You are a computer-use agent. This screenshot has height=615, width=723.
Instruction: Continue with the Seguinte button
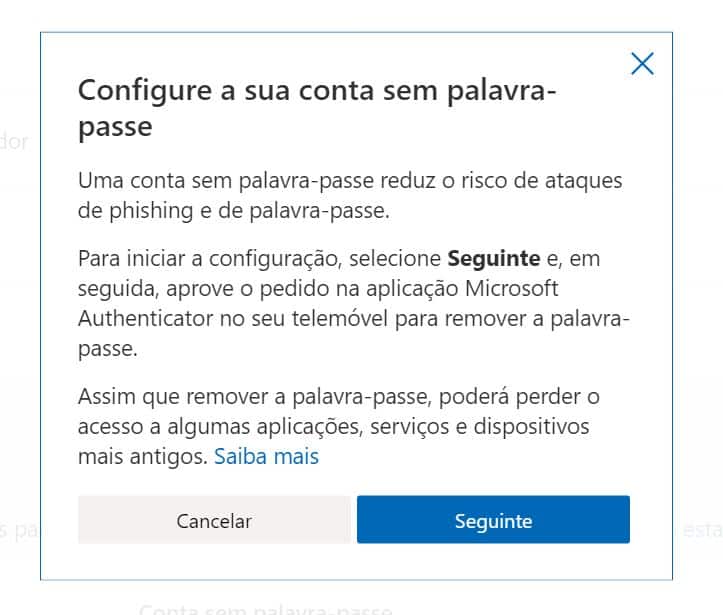pos(493,520)
